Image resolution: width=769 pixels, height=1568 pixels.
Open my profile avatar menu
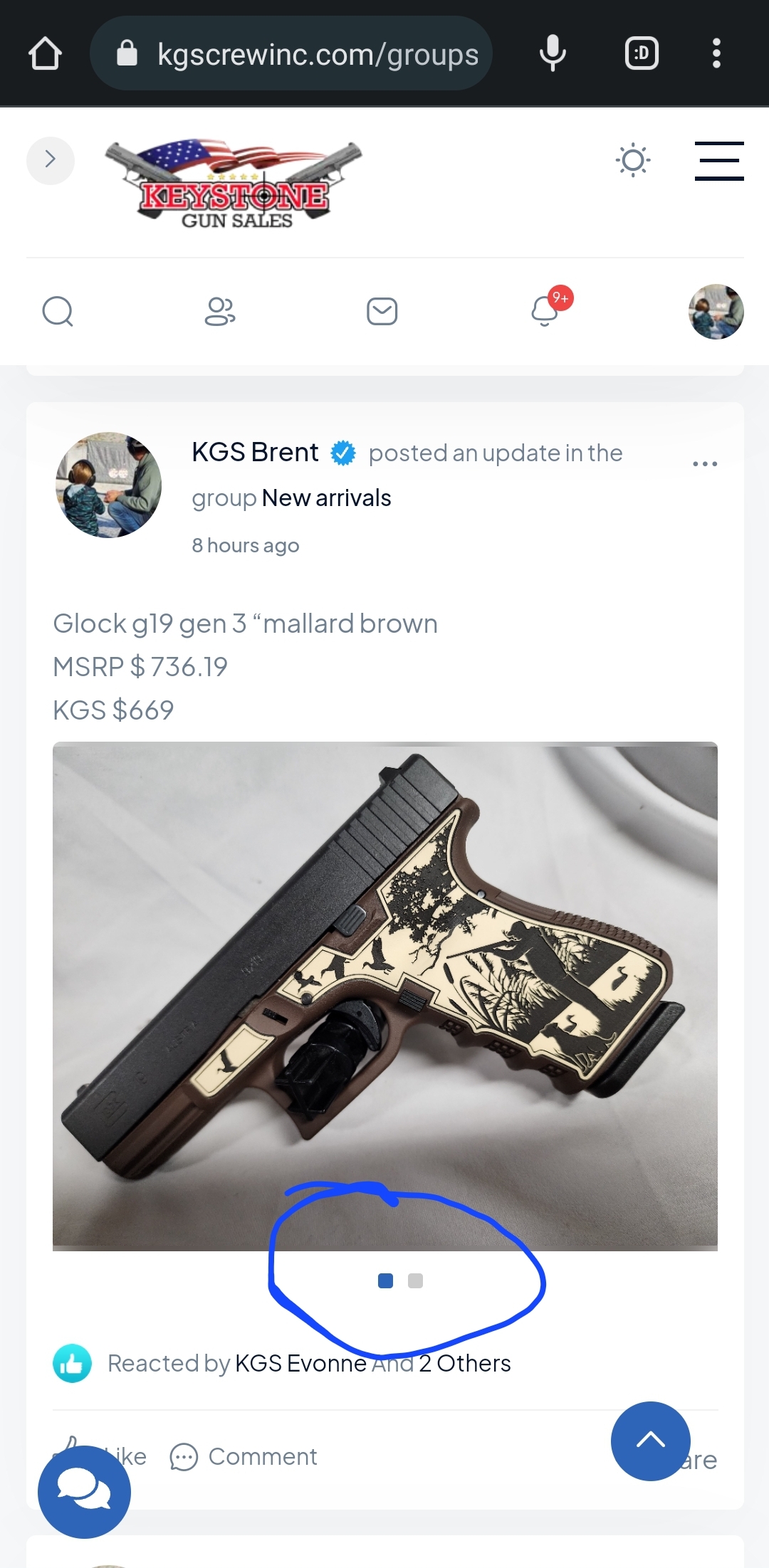[716, 312]
